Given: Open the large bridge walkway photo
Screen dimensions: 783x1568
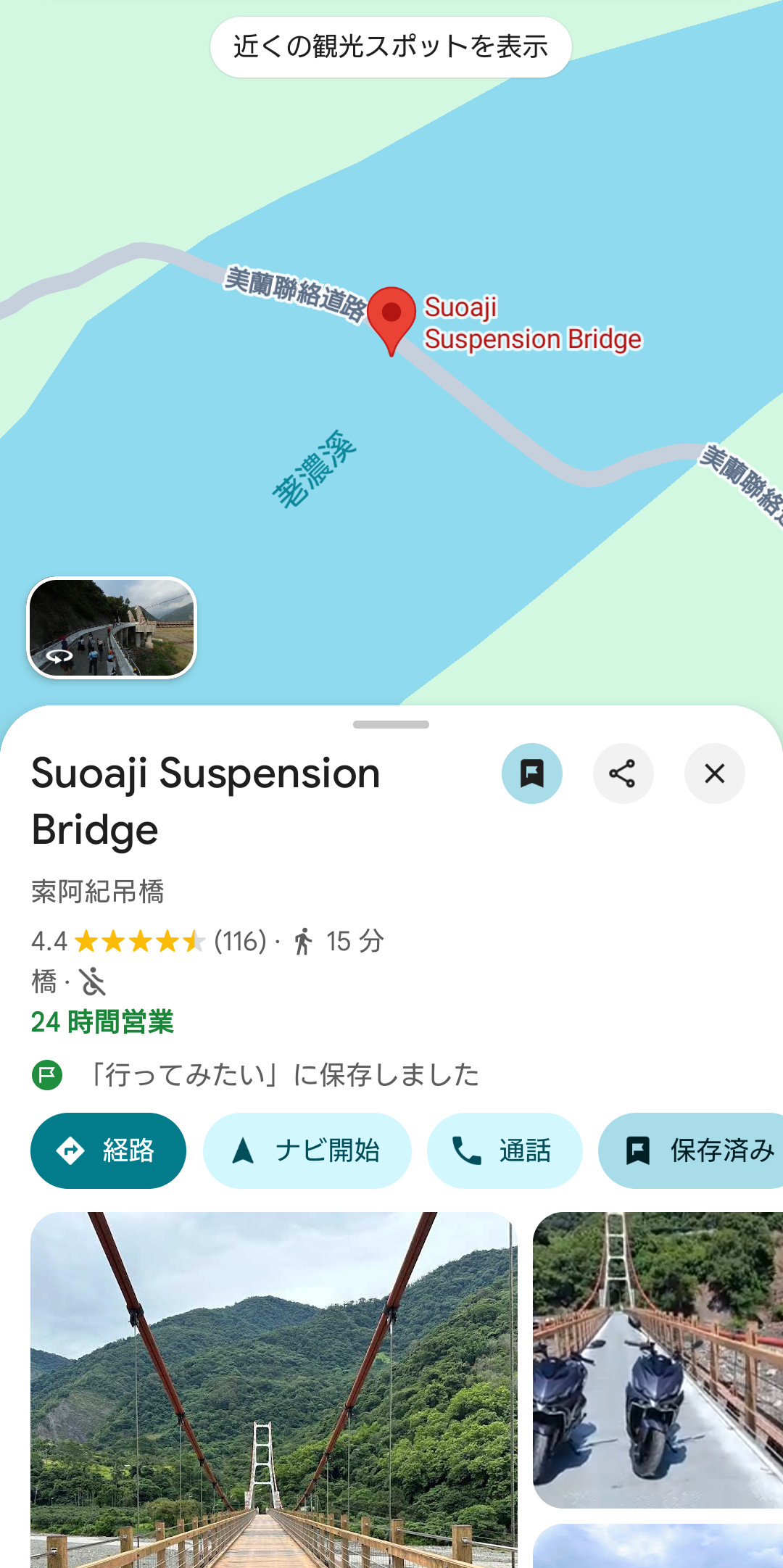Looking at the screenshot, I should [273, 1388].
